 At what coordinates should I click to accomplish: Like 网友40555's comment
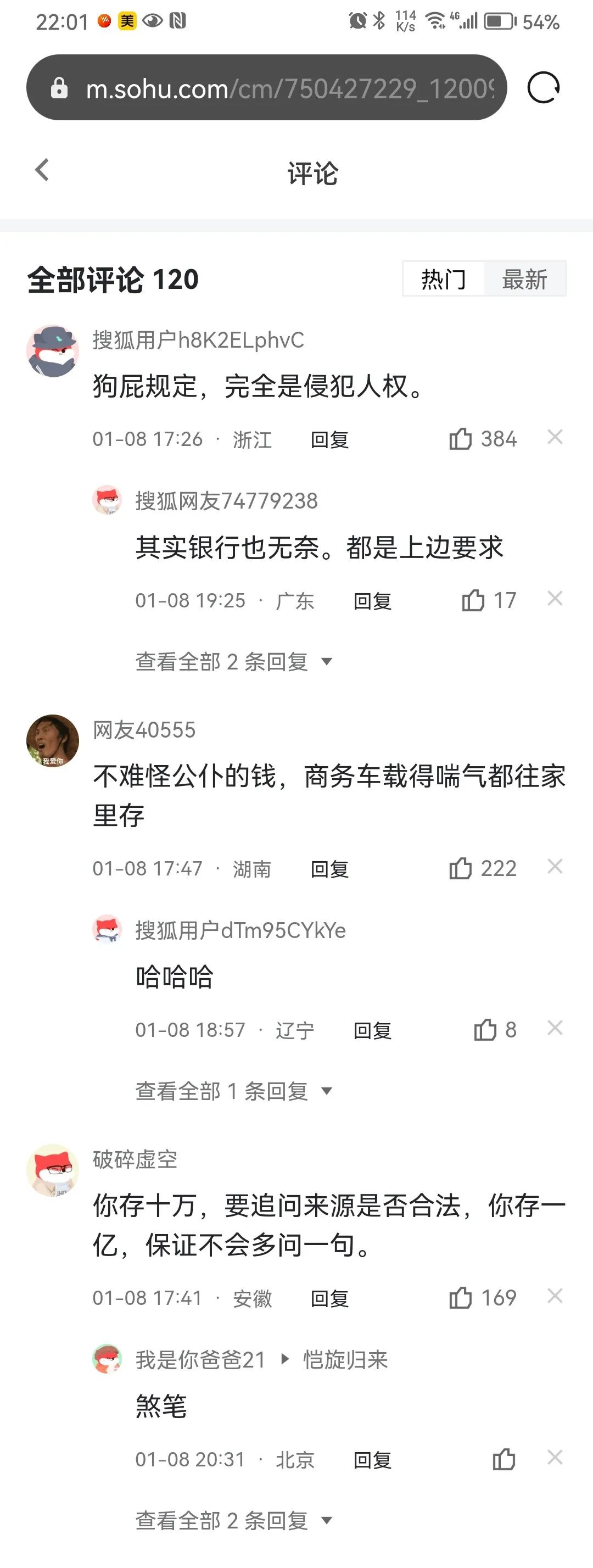click(x=461, y=869)
